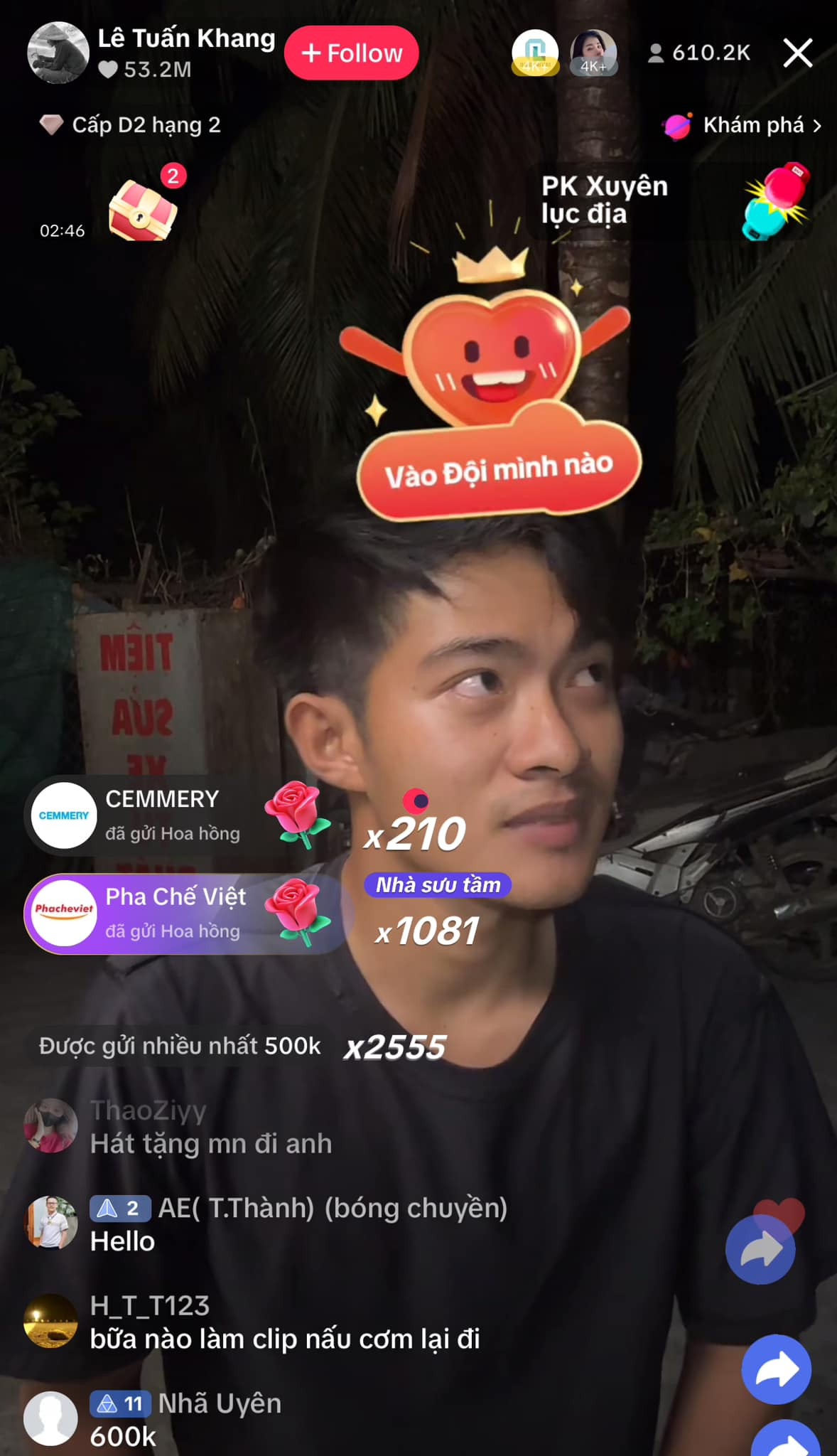Toggle follow with the +Follow button
The image size is (837, 1456).
click(x=351, y=52)
